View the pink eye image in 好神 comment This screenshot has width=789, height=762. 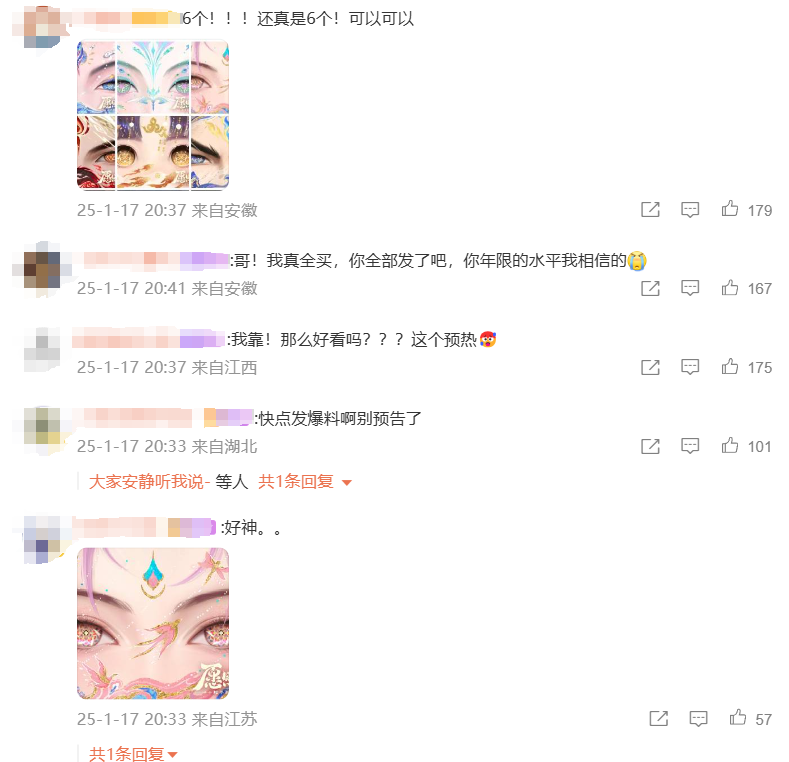click(153, 623)
